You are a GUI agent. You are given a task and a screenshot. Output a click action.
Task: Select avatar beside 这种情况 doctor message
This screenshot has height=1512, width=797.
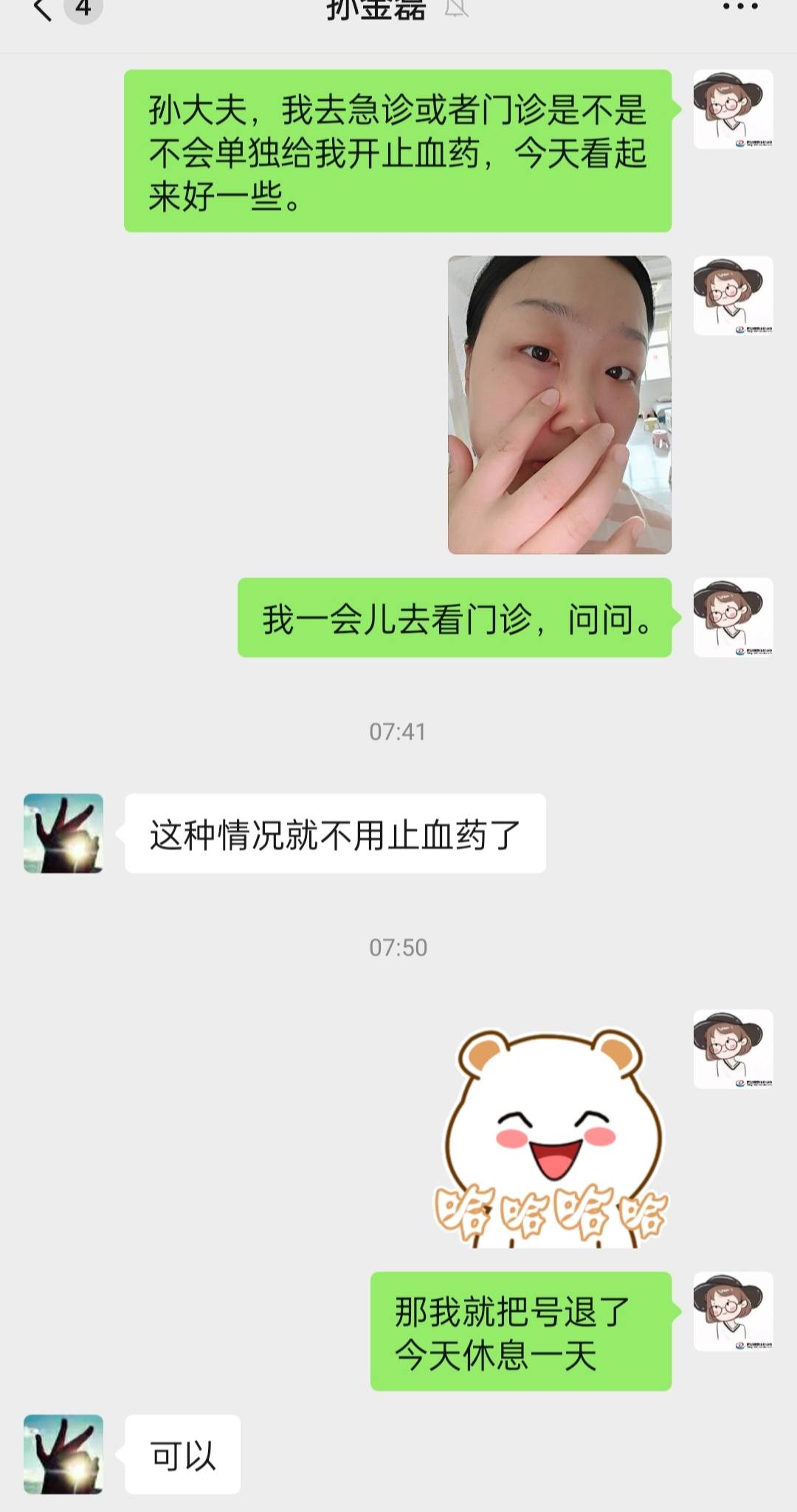(x=61, y=833)
